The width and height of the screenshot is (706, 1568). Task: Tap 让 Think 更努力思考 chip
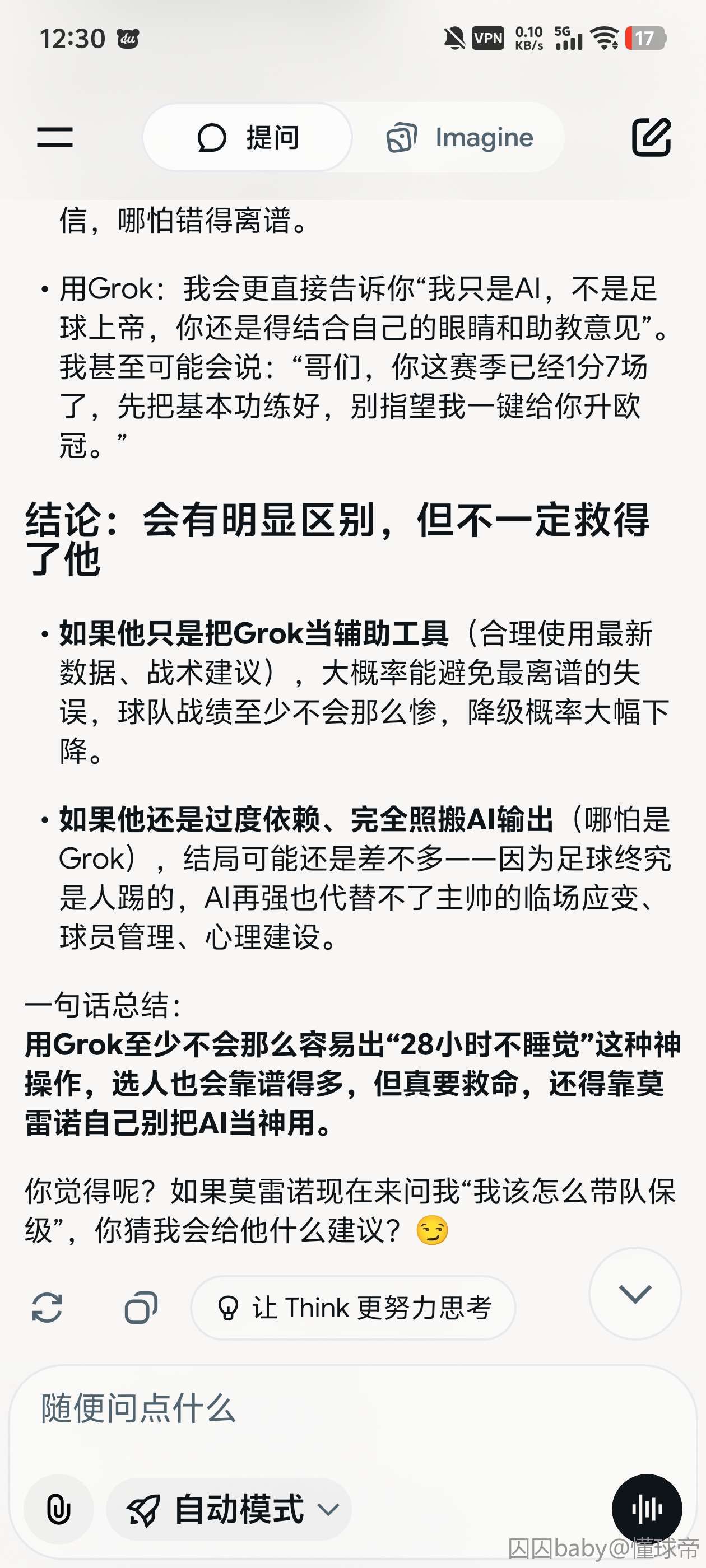[354, 1308]
